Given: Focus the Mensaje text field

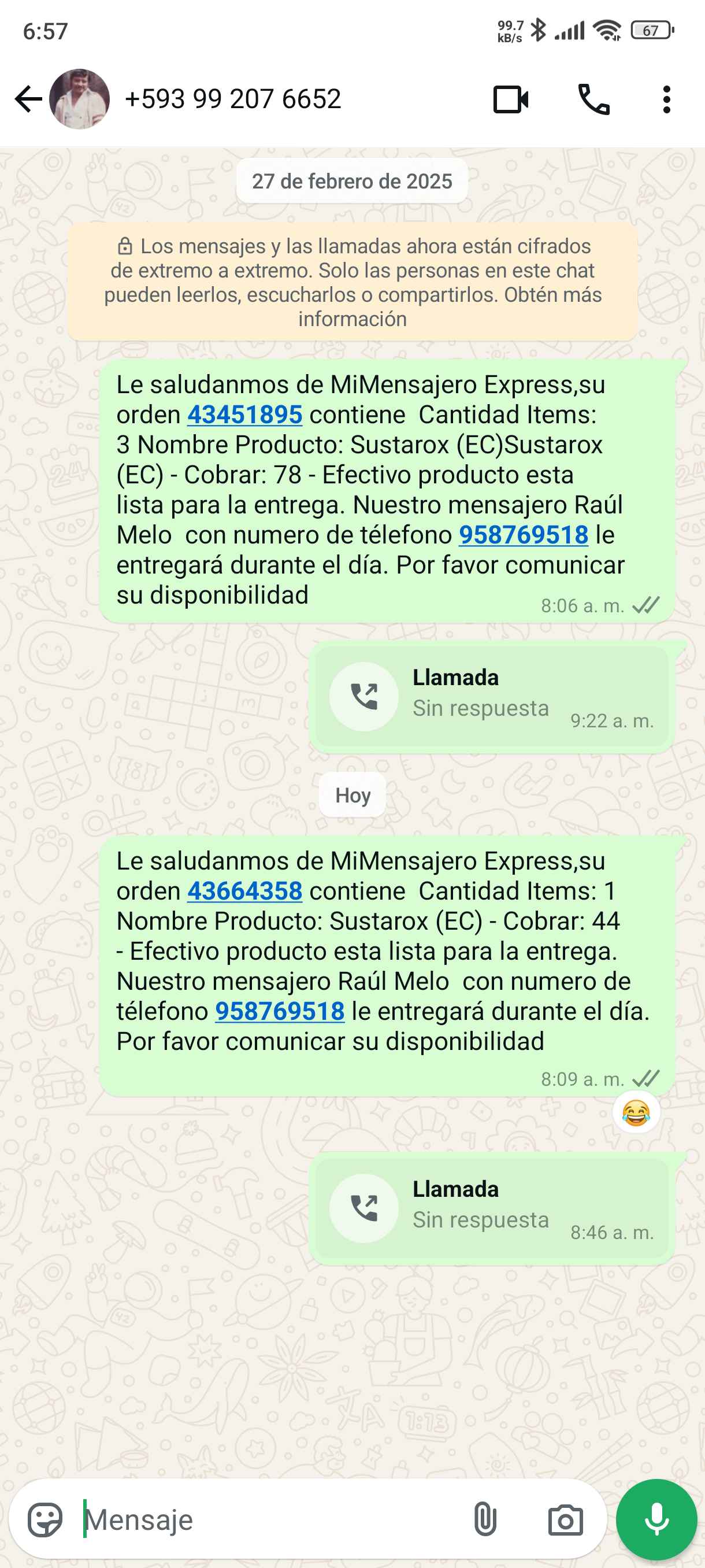Looking at the screenshot, I should pyautogui.click(x=268, y=1520).
